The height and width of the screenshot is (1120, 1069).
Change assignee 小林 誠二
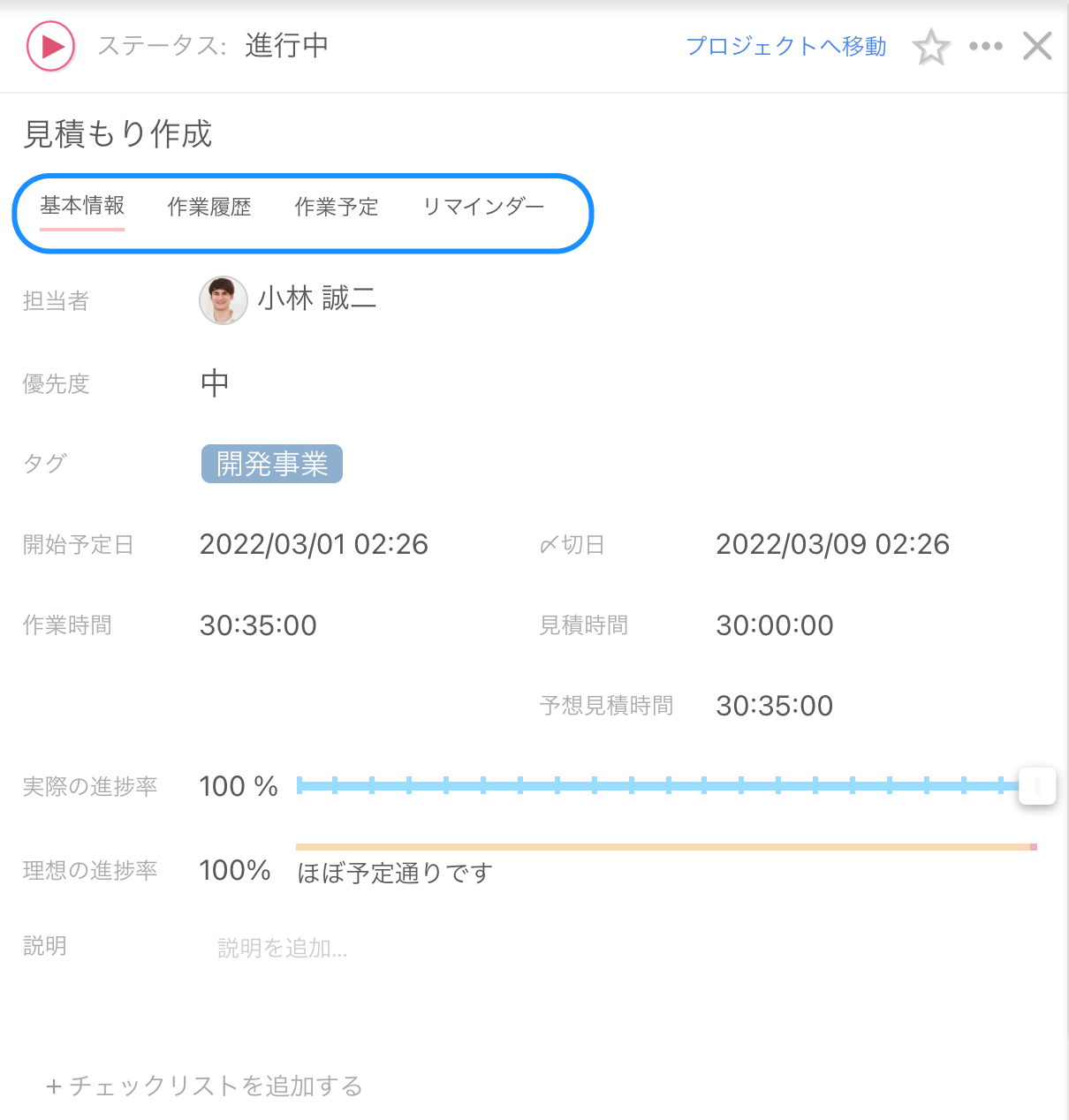pyautogui.click(x=316, y=299)
